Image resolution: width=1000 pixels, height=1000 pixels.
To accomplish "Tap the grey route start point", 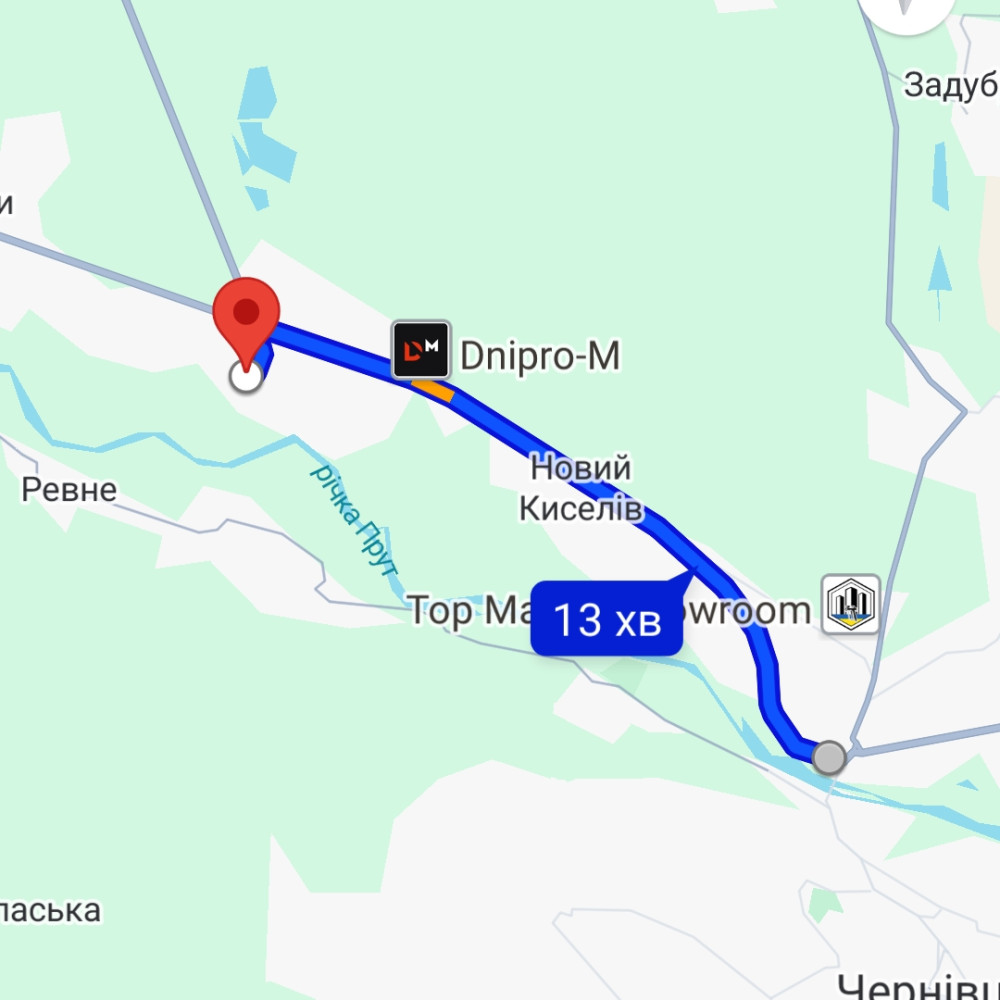I will tap(829, 757).
